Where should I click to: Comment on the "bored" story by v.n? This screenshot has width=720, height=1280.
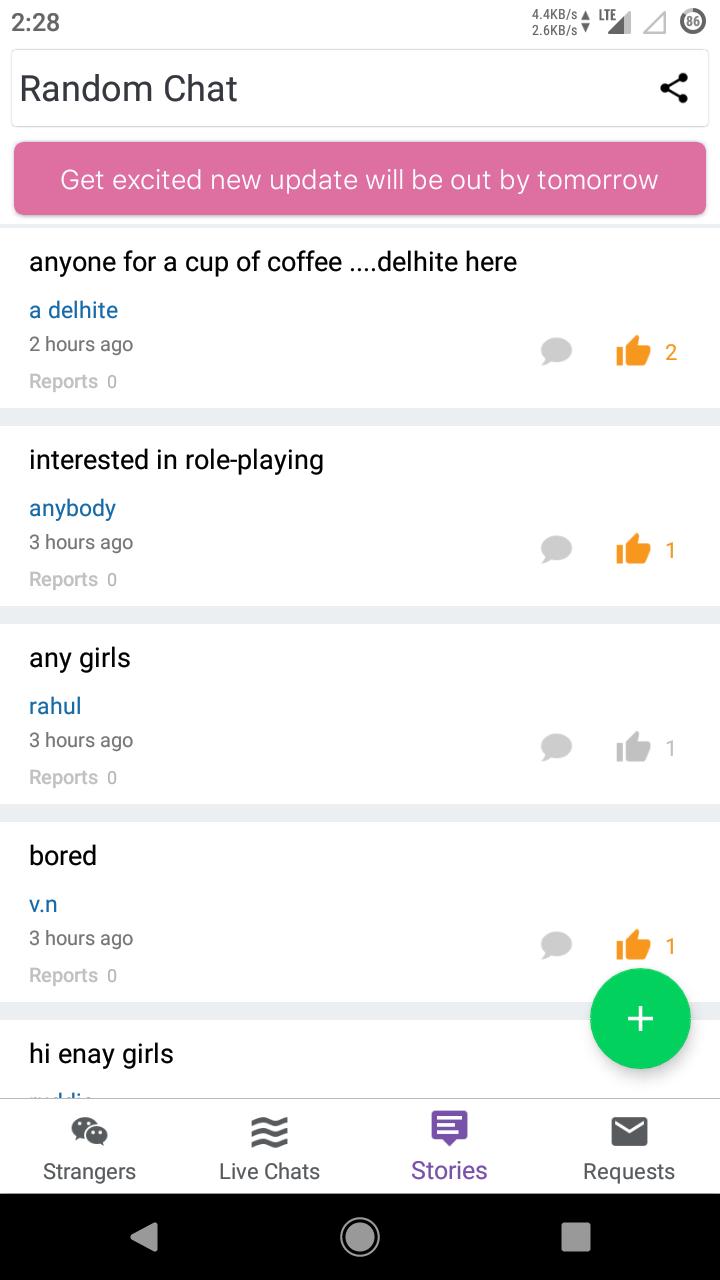click(556, 945)
